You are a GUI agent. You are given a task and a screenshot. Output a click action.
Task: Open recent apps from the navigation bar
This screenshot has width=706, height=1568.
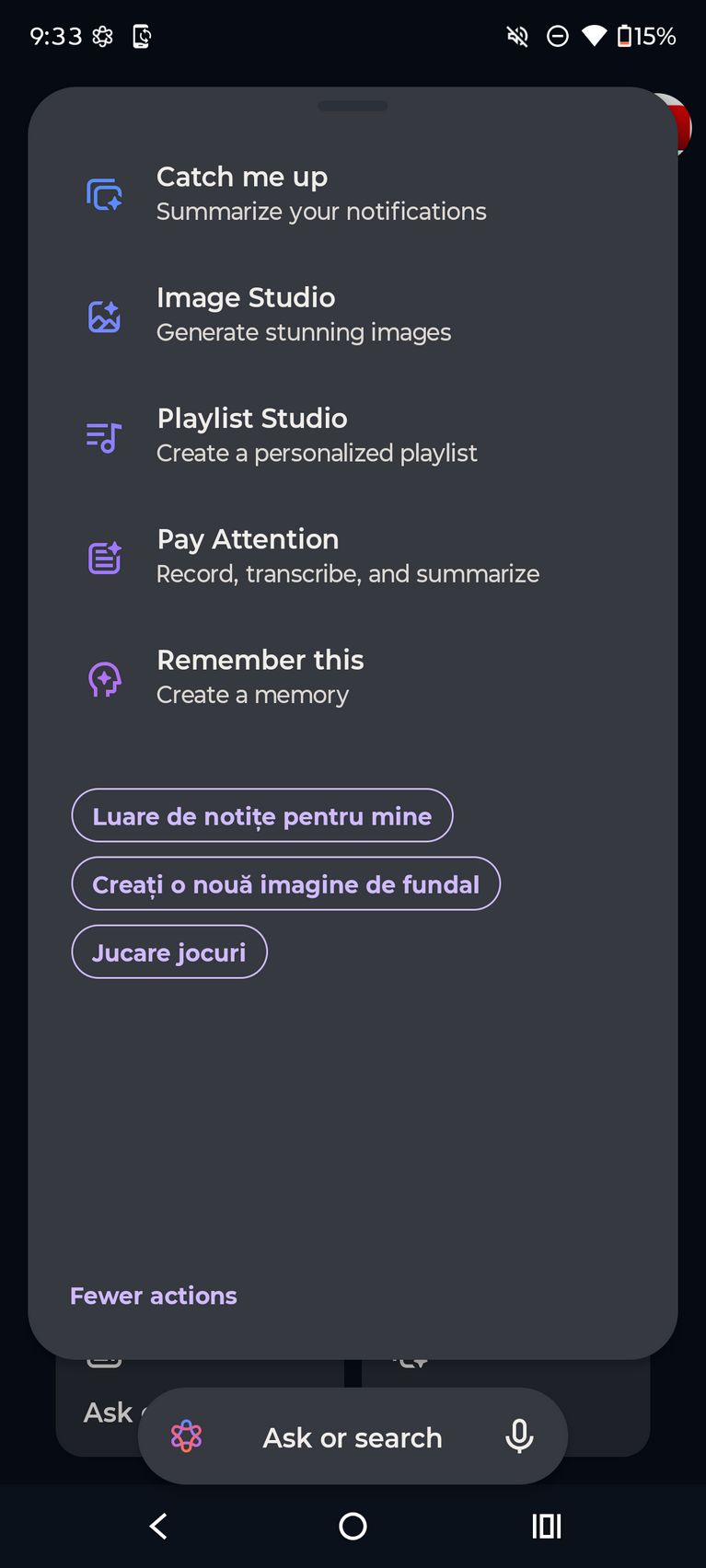pos(547,1527)
